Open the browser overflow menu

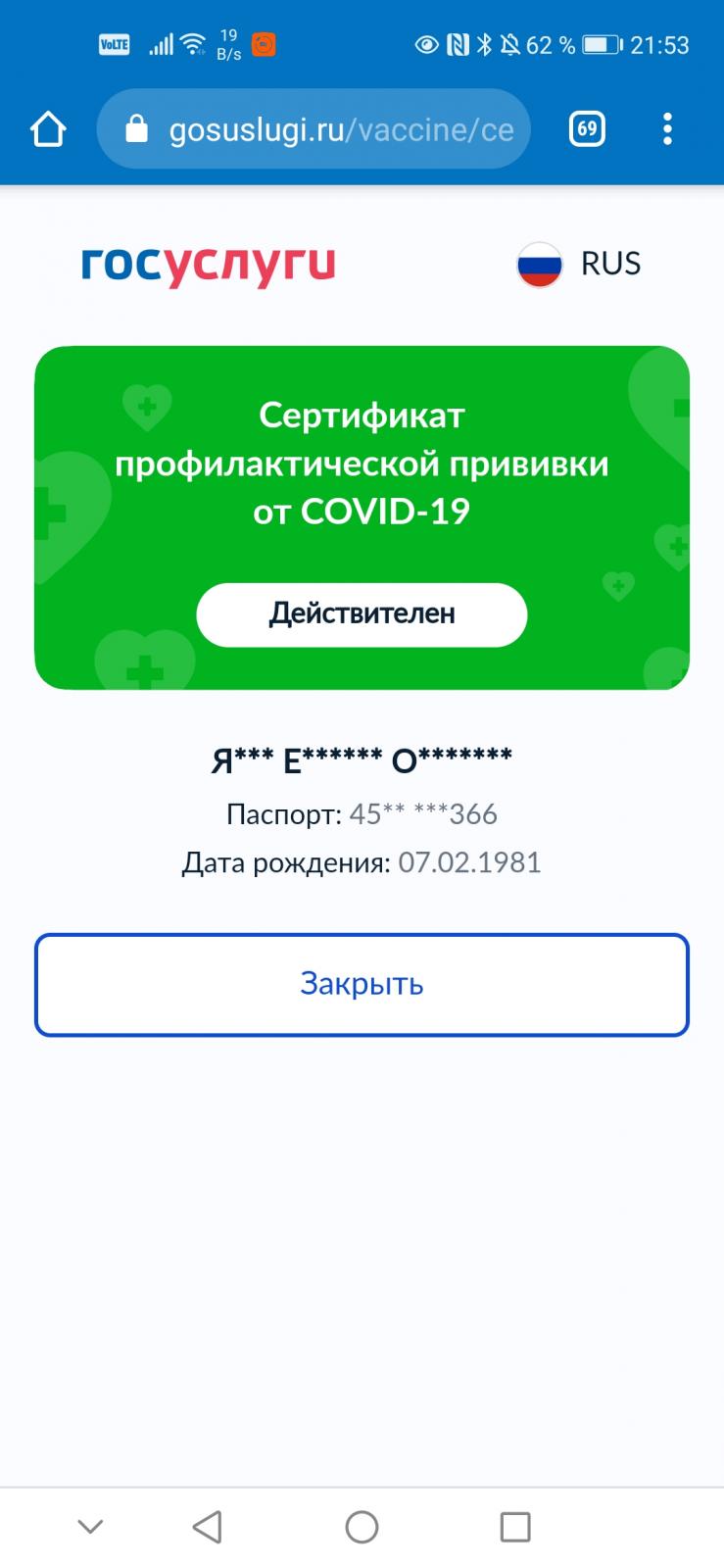coord(667,129)
